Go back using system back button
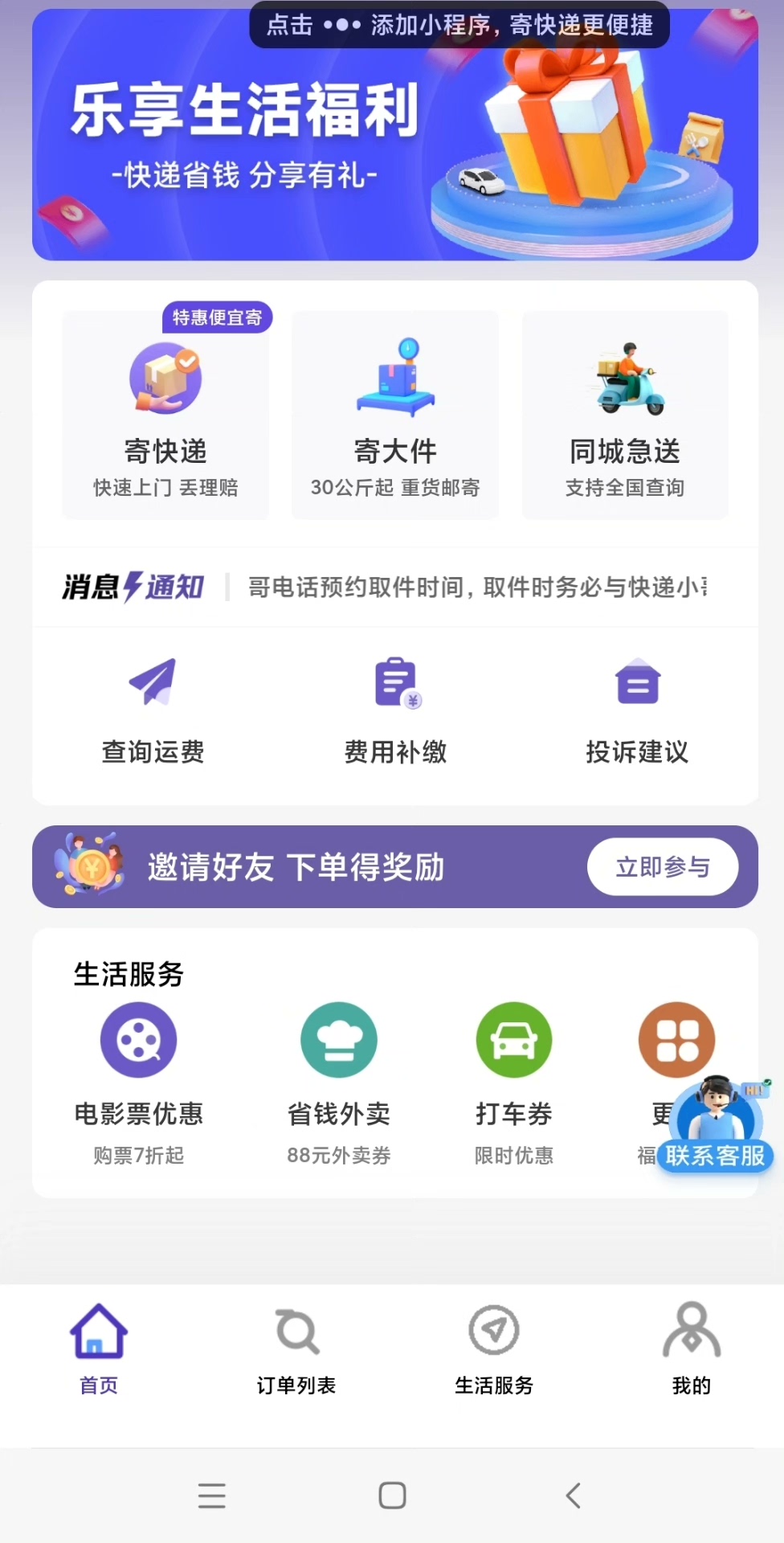Viewport: 784px width, 1543px height. pyautogui.click(x=573, y=1496)
